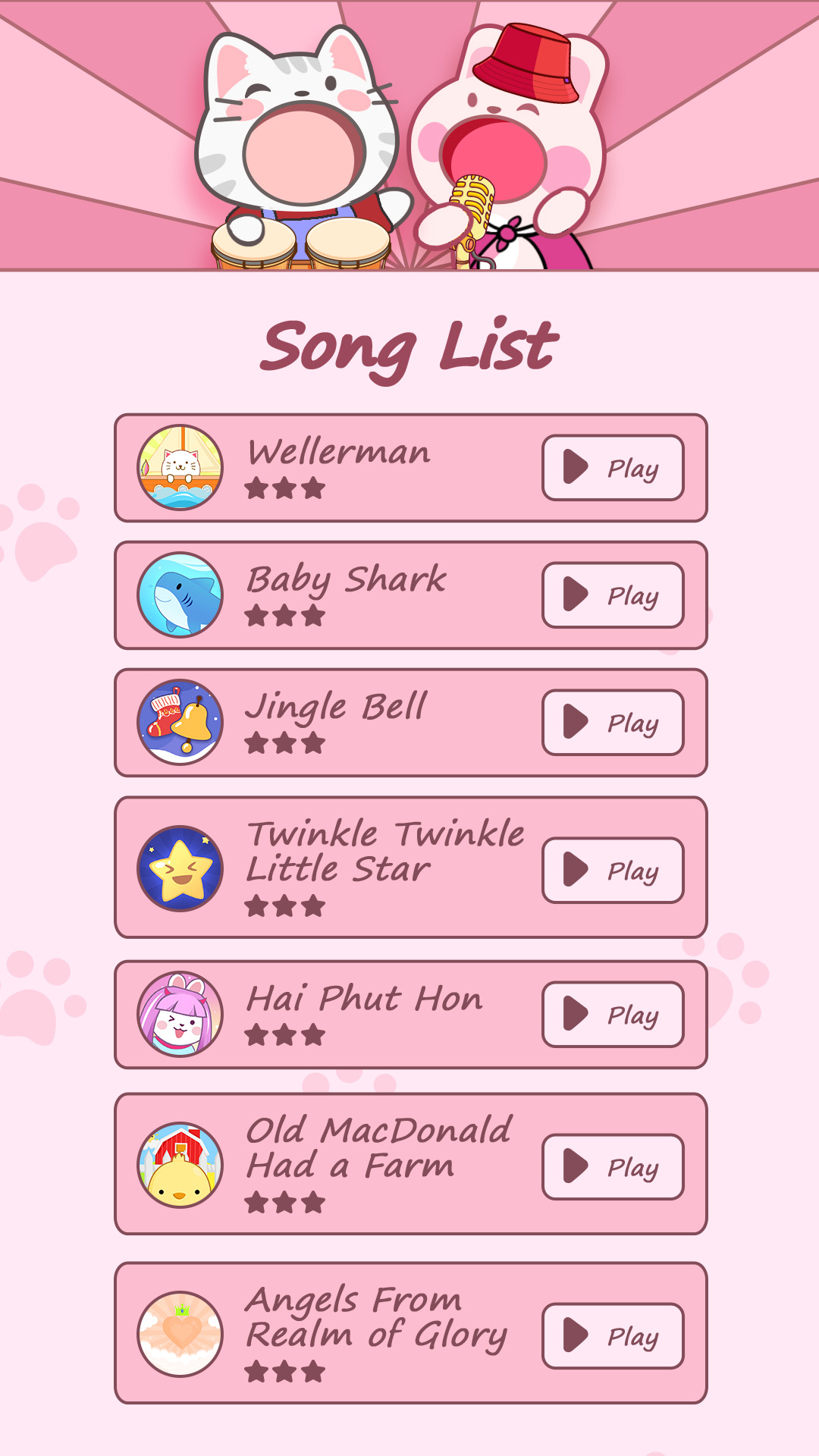Play Twinkle Twinkle Little Star
Screen dimensions: 819x1456
[x=613, y=871]
